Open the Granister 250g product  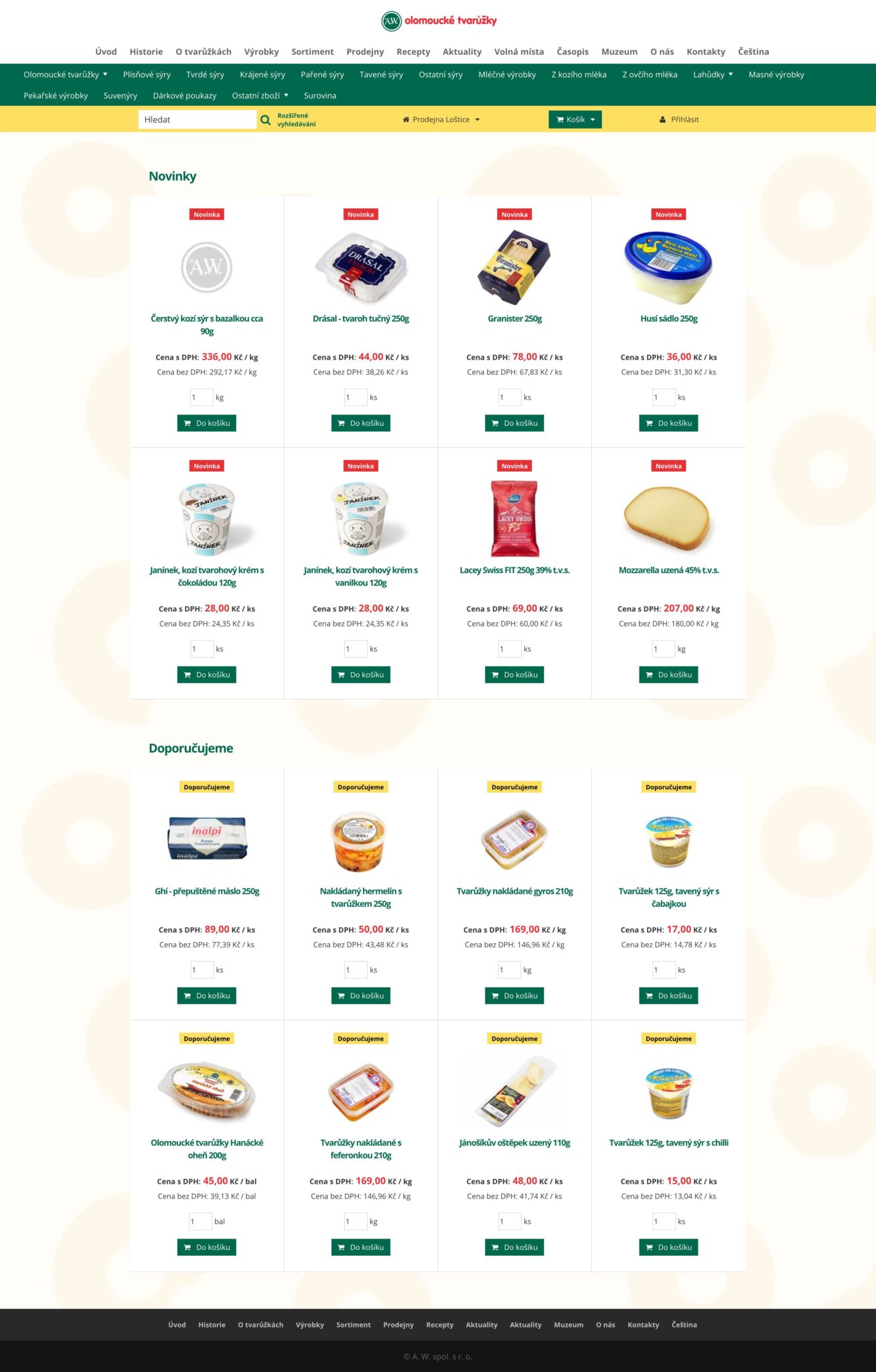click(514, 319)
